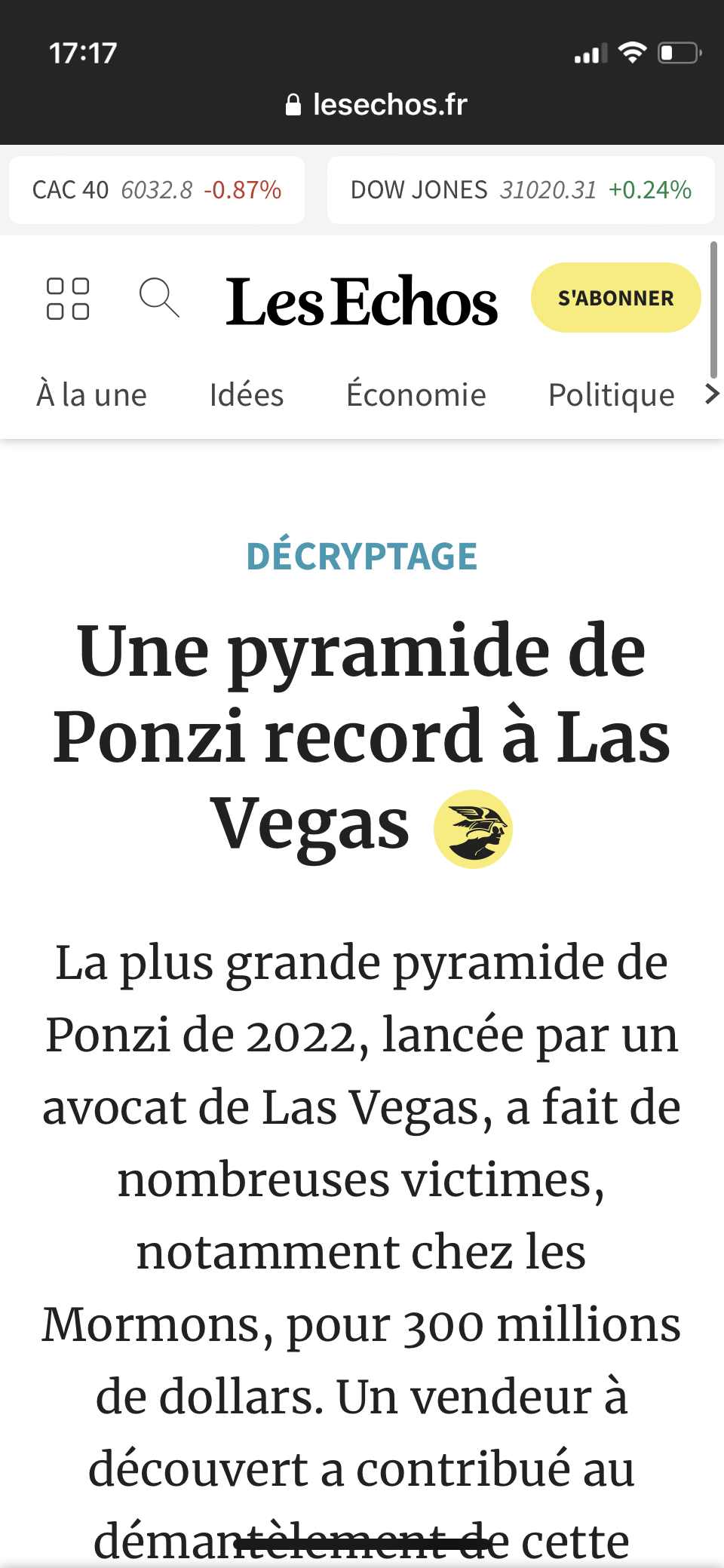View Dow Jones index details
Viewport: 724px width, 1568px height.
point(520,190)
